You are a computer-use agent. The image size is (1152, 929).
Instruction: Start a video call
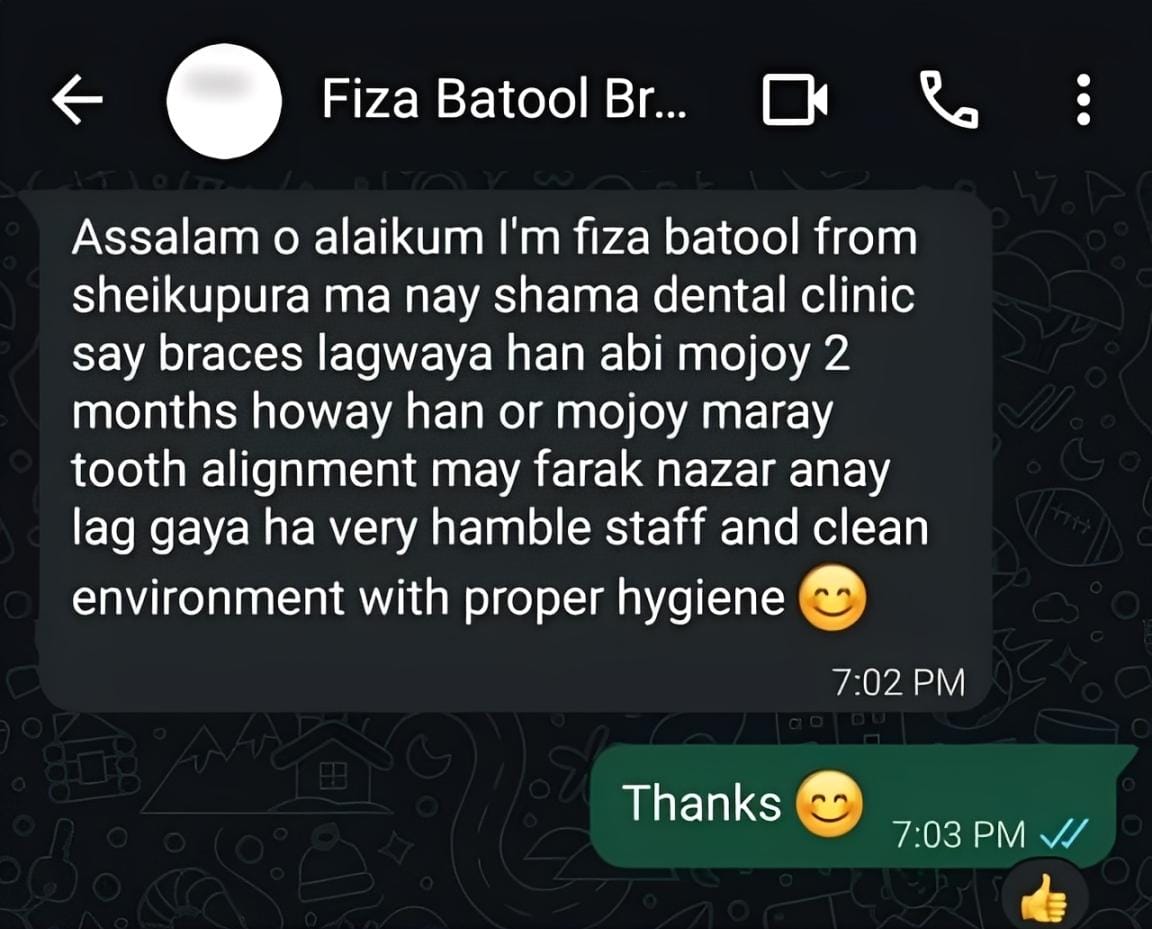[x=795, y=102]
